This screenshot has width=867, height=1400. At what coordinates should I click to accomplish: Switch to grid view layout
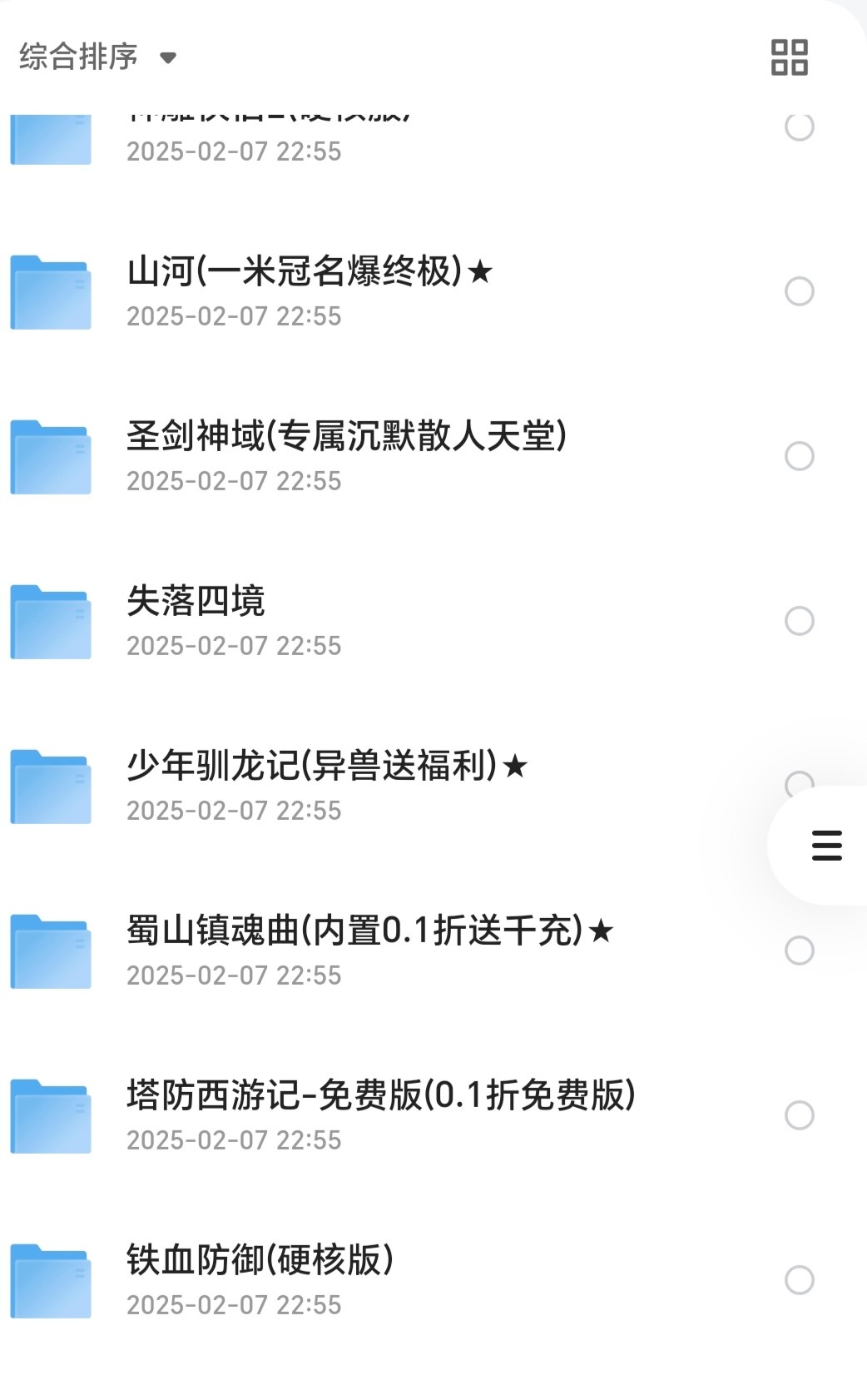[789, 57]
